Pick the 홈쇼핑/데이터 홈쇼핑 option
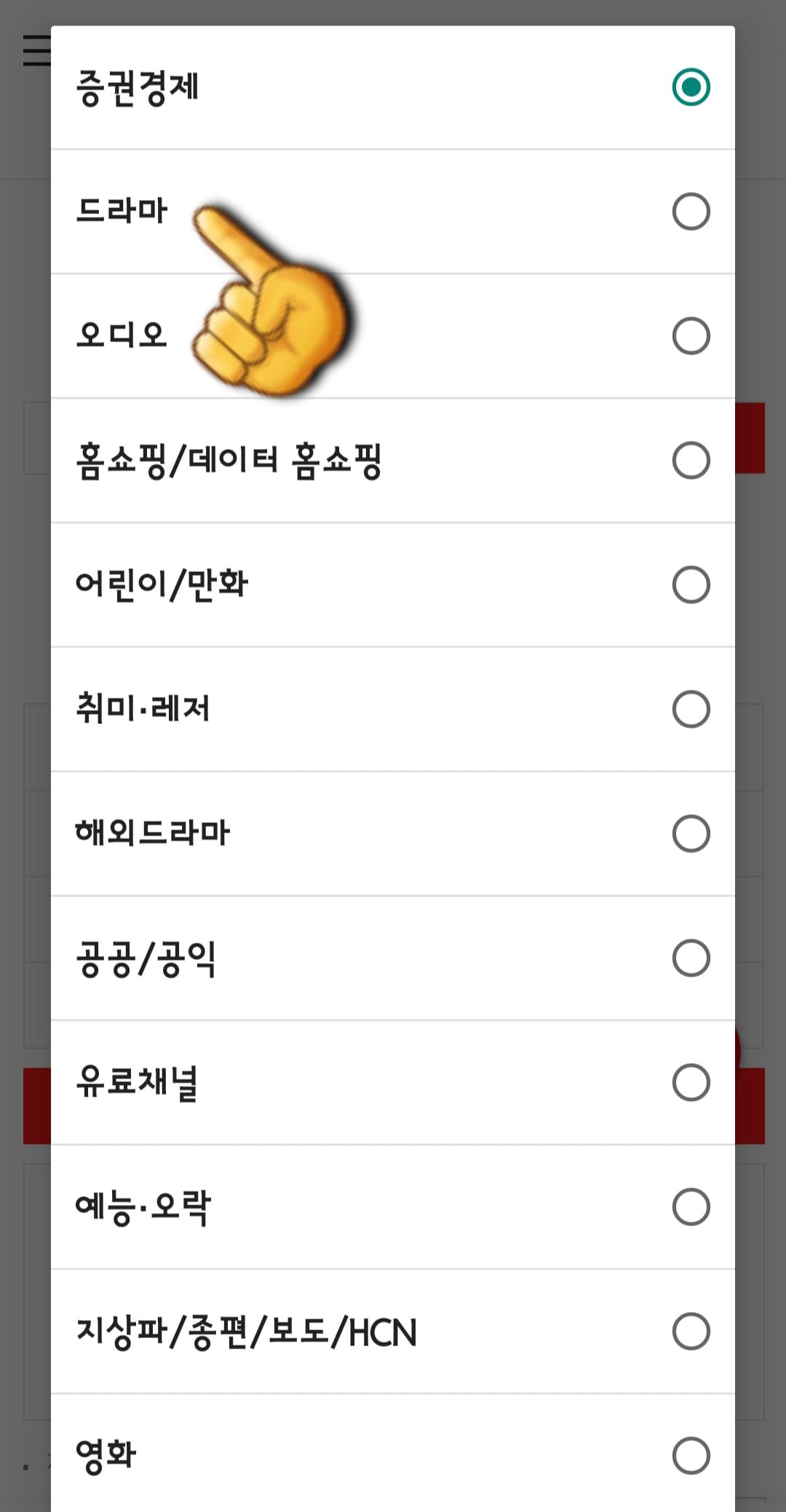This screenshot has height=1512, width=786. coord(691,461)
